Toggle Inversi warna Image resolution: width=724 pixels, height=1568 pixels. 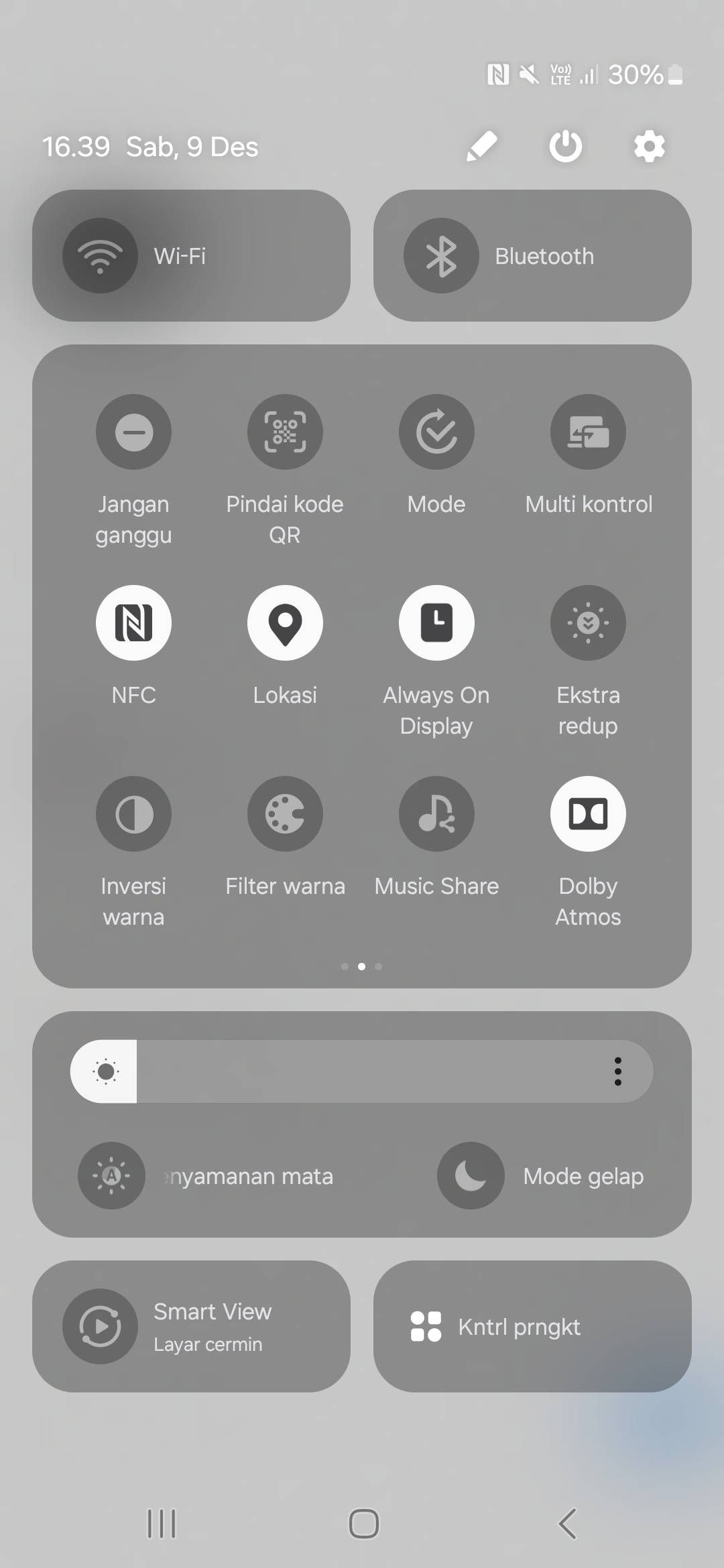tap(133, 814)
